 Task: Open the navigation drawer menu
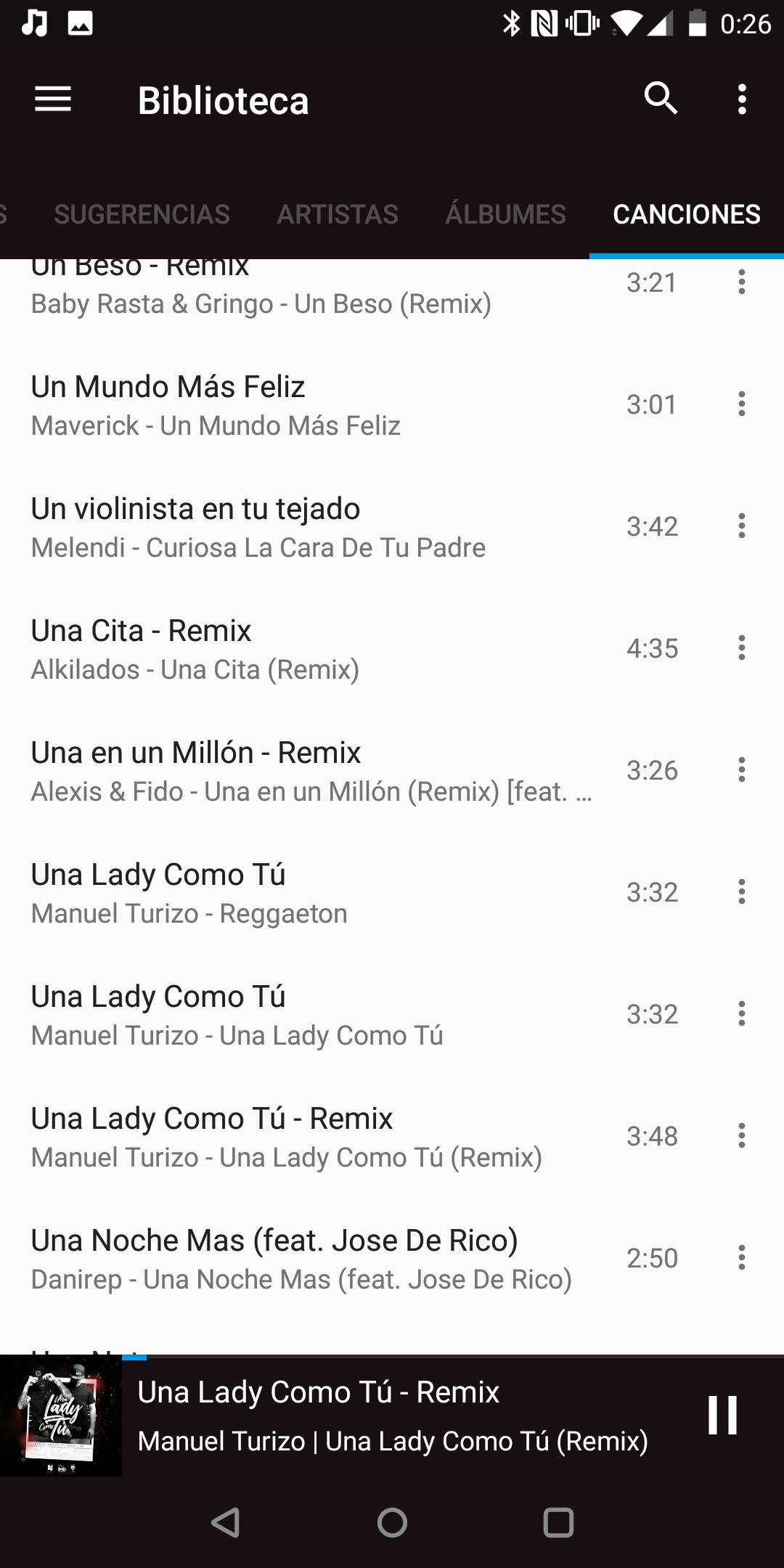(x=53, y=99)
